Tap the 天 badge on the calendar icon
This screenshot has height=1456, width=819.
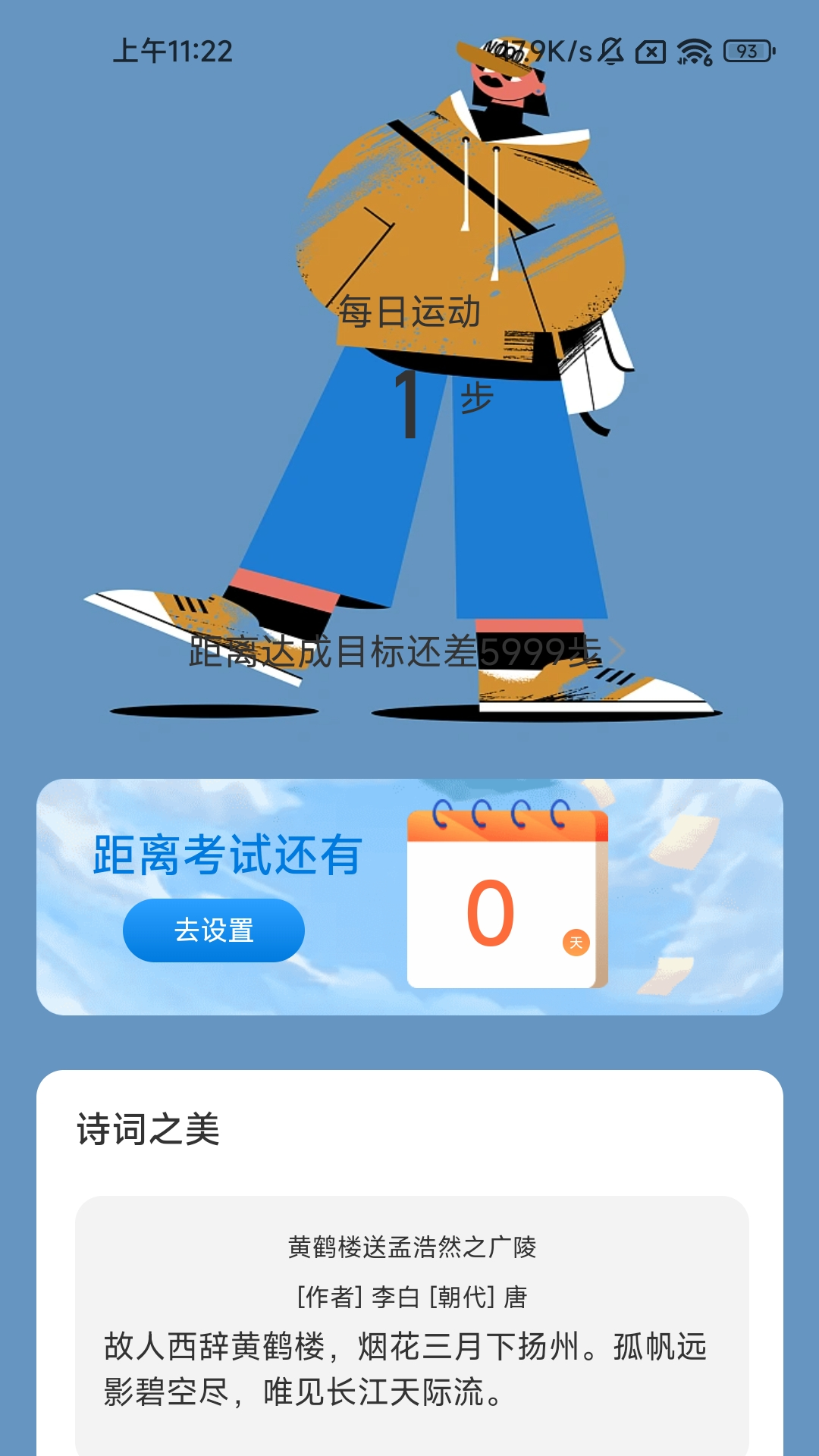coord(576,941)
